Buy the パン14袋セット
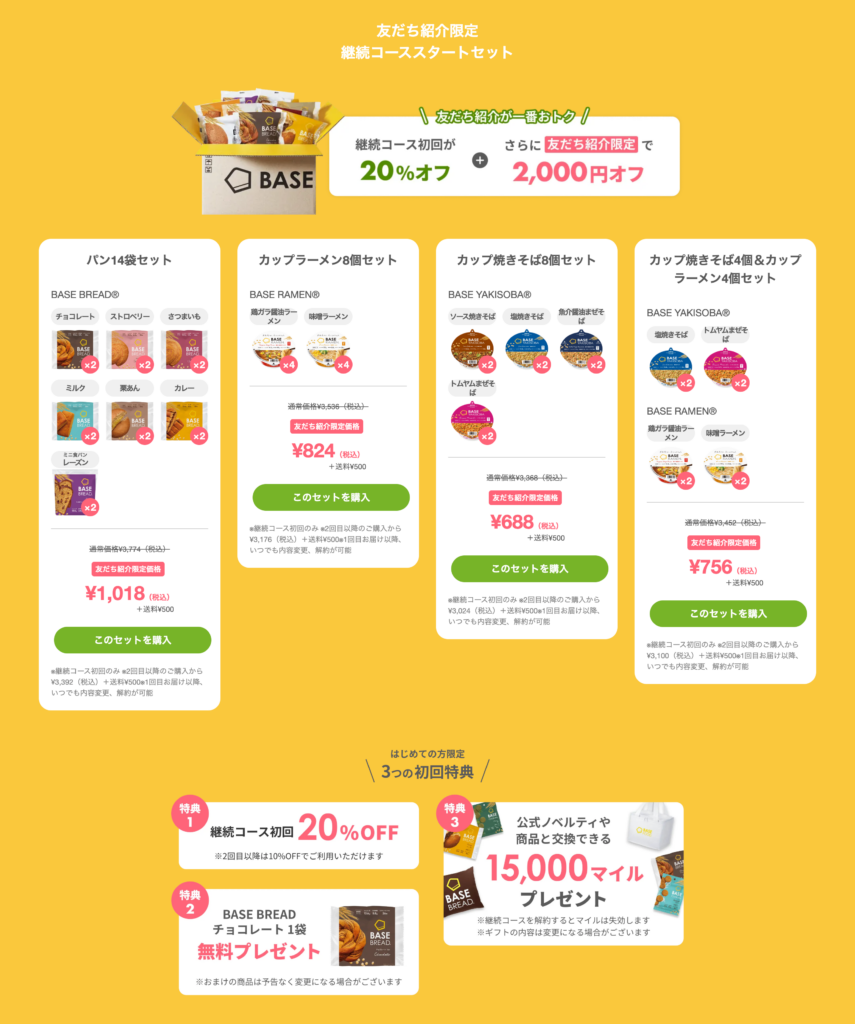The width and height of the screenshot is (855, 1024). pyautogui.click(x=132, y=640)
